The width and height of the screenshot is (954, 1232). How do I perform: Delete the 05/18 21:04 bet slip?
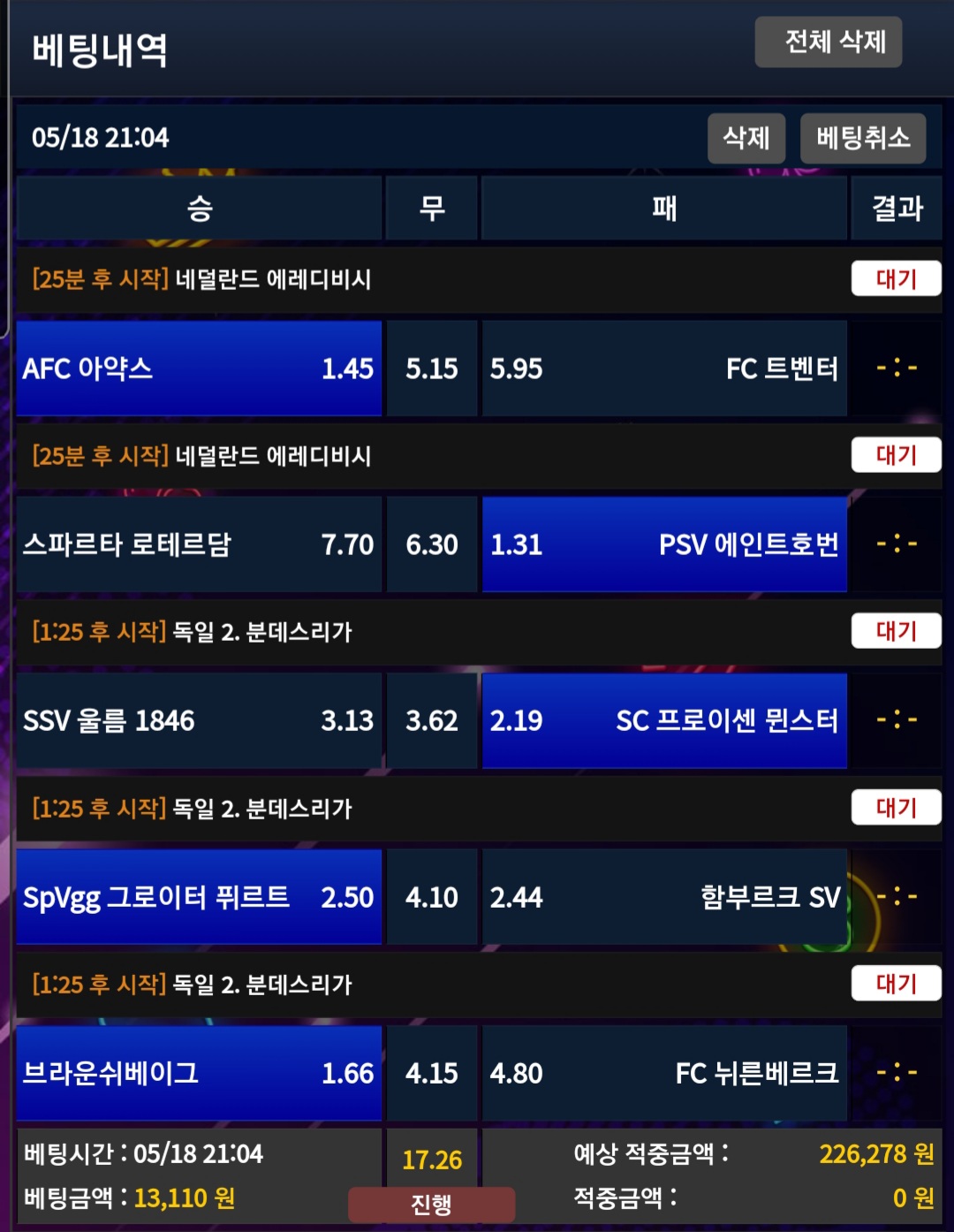point(746,138)
